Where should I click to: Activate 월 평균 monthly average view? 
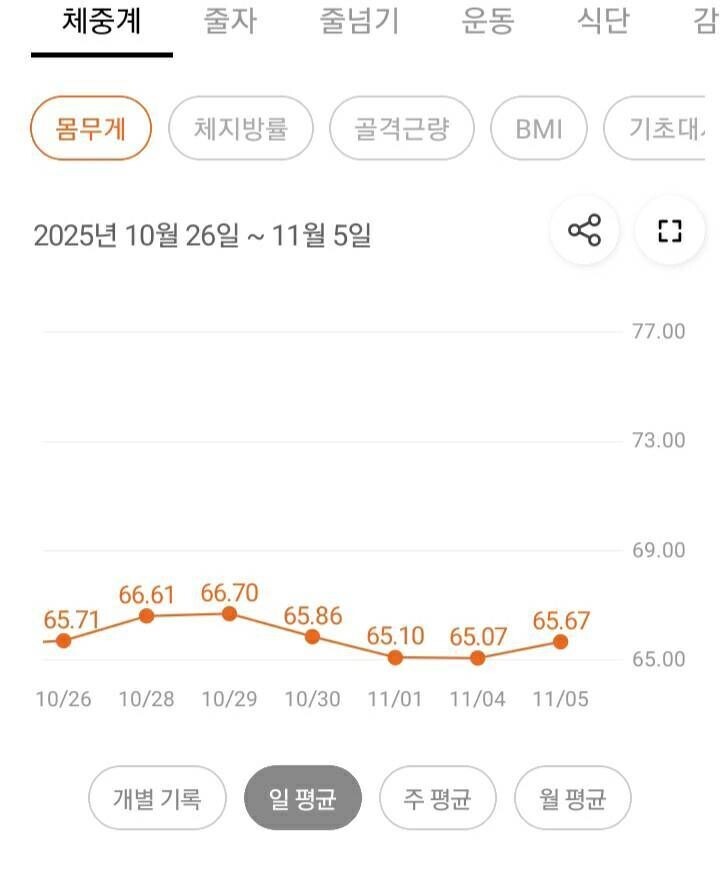coord(571,797)
